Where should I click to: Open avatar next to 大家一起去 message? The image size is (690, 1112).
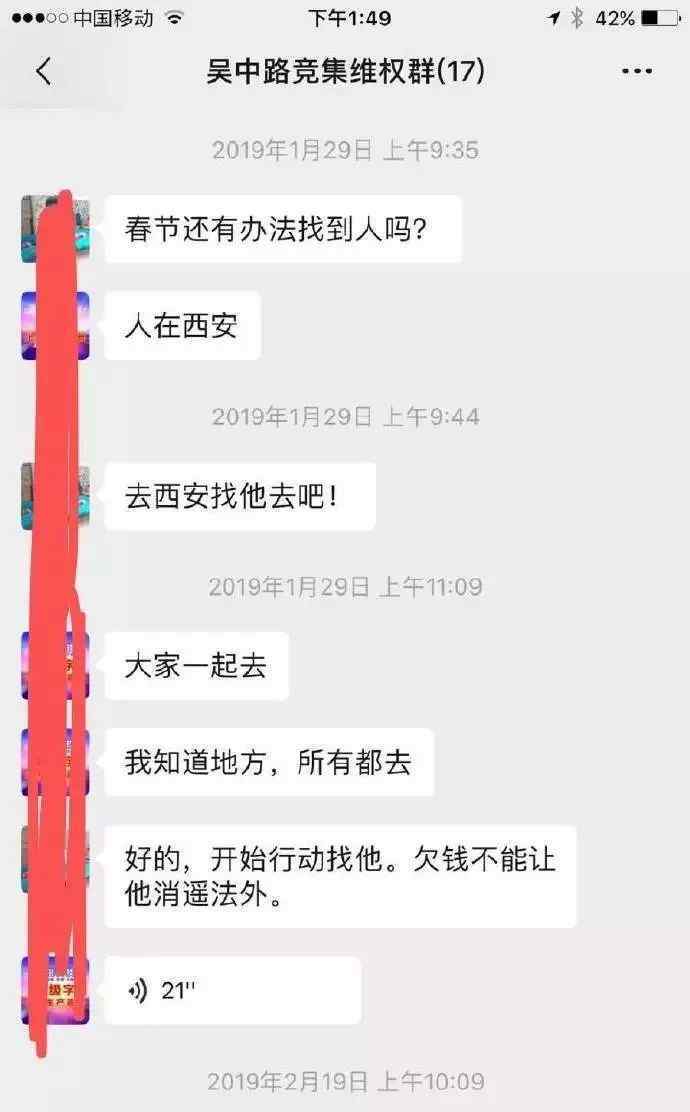tap(55, 665)
